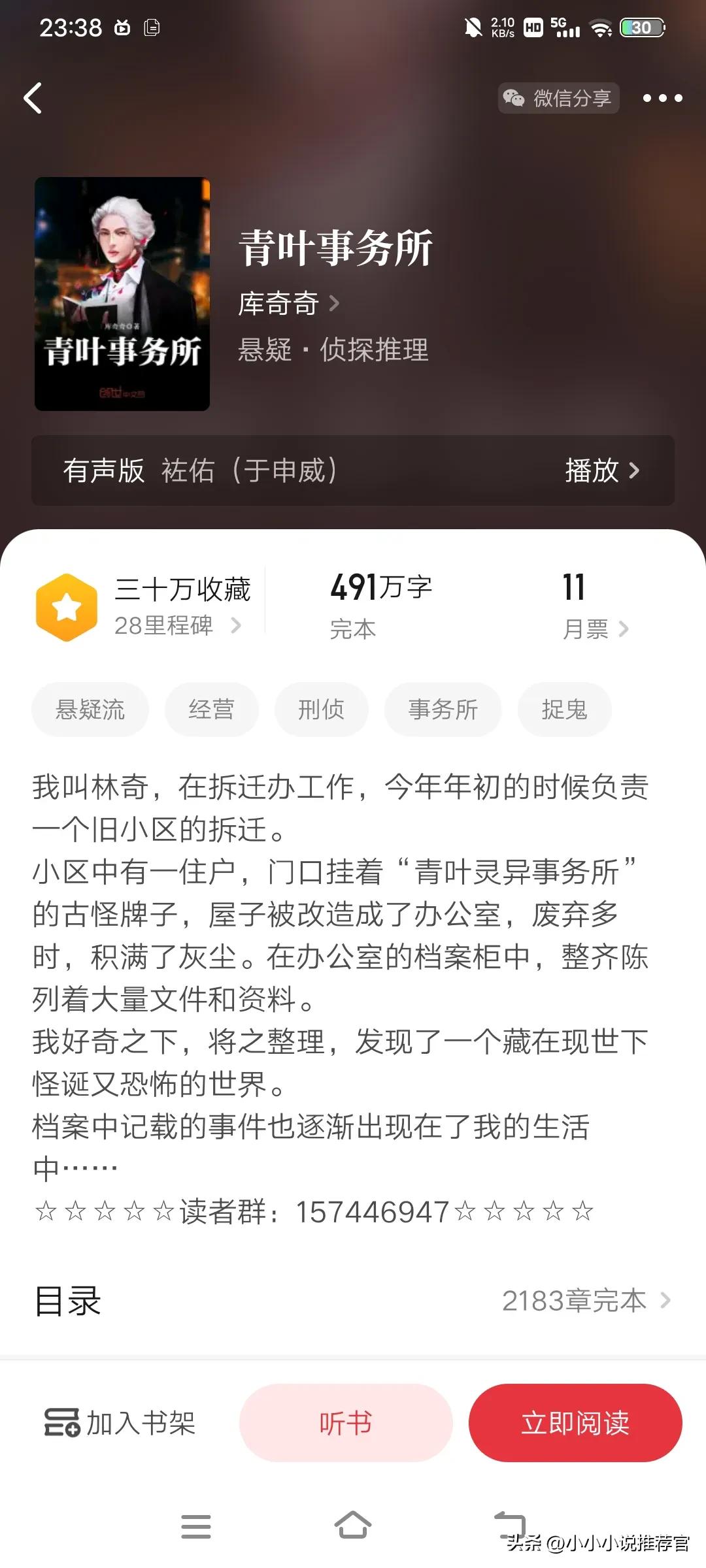The width and height of the screenshot is (706, 1568).
Task: Select the 捉鬼 tag
Action: coord(564,710)
